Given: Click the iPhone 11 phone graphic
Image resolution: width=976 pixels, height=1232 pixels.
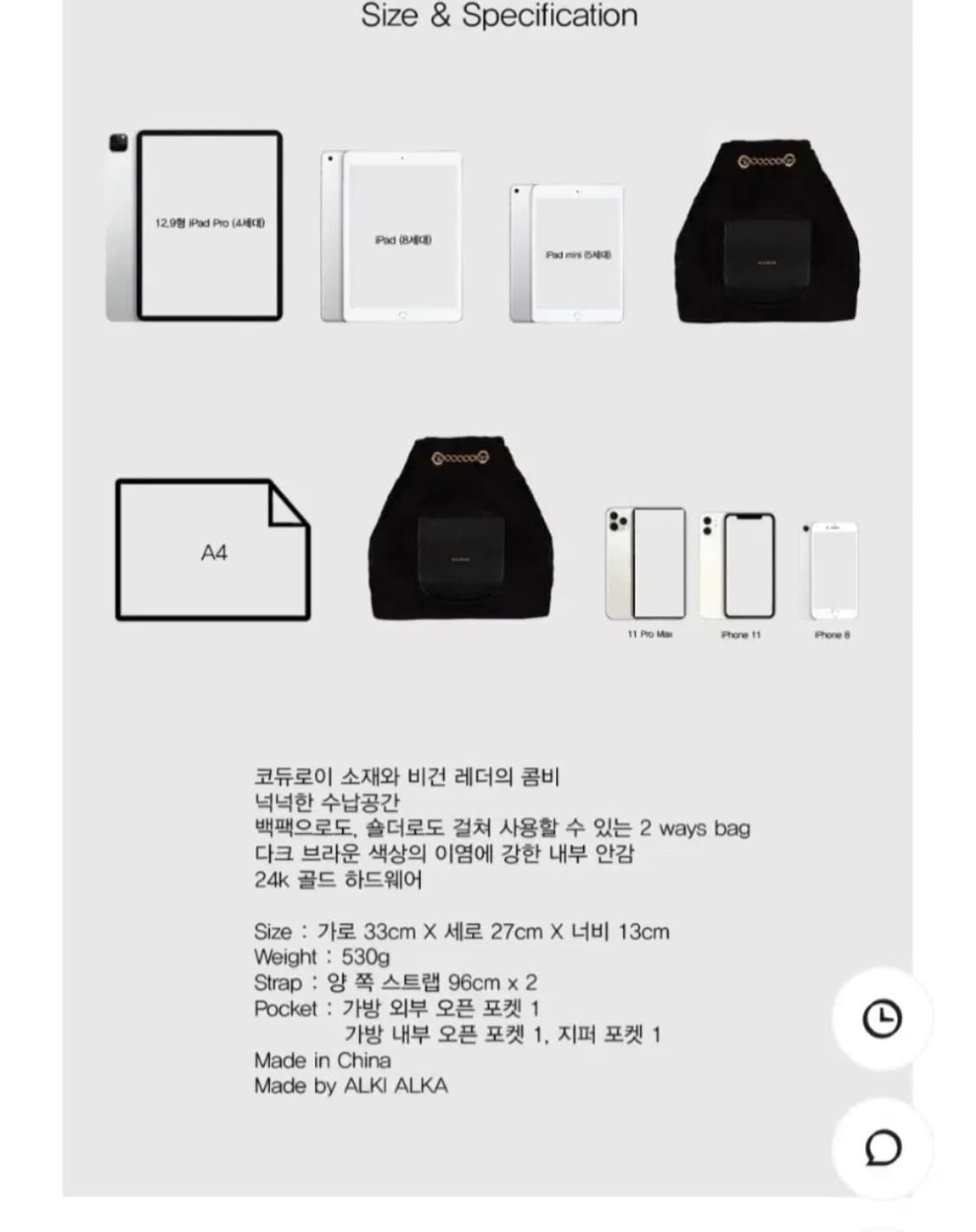Looking at the screenshot, I should tap(737, 568).
